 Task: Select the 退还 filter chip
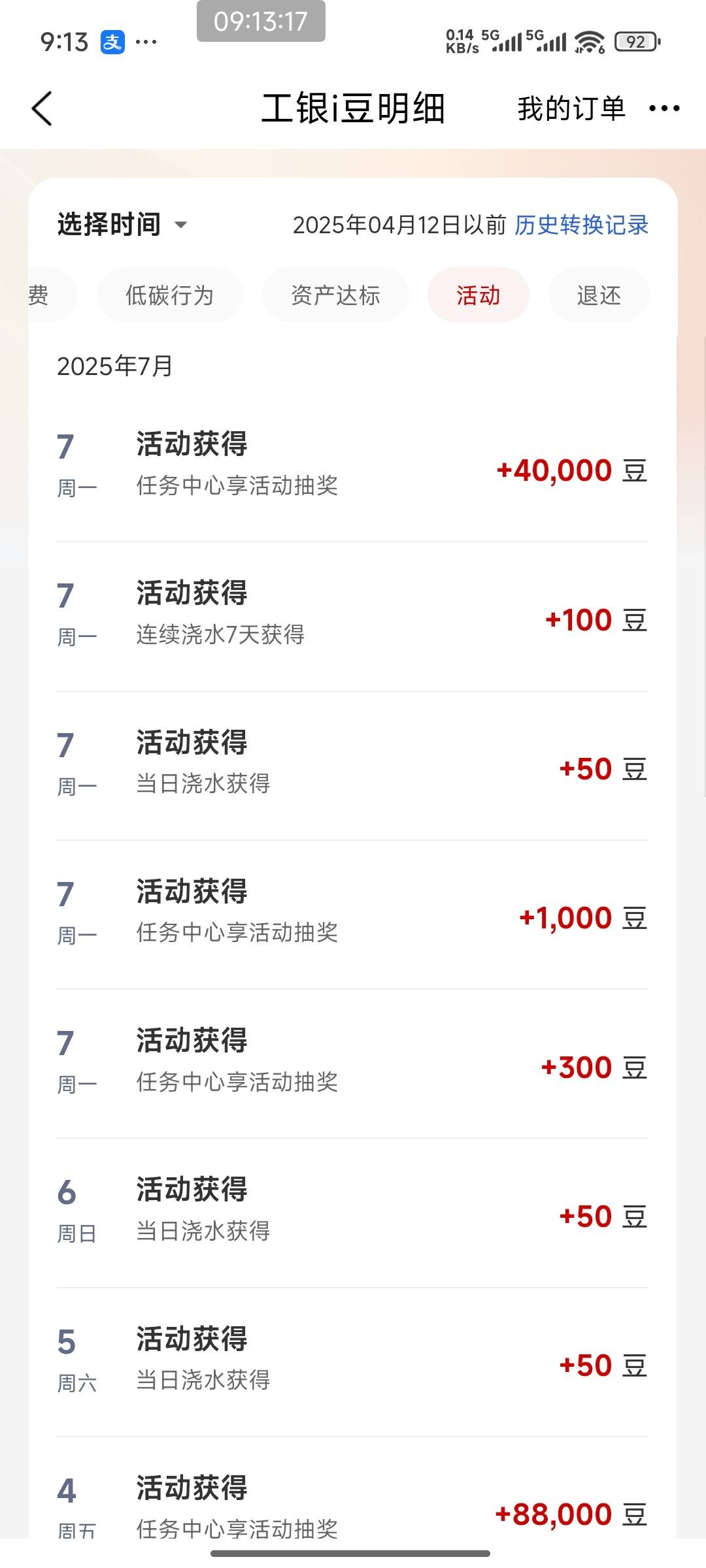coord(599,295)
